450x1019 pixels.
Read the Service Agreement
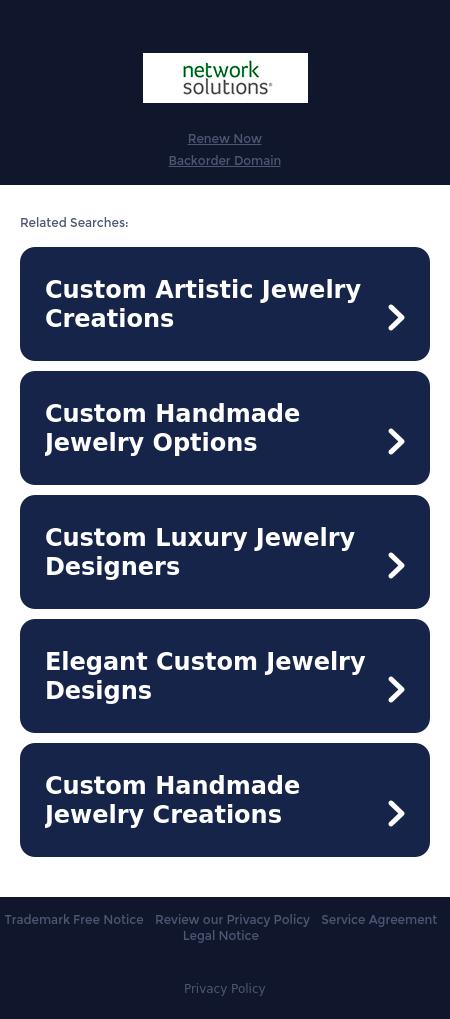tap(379, 920)
